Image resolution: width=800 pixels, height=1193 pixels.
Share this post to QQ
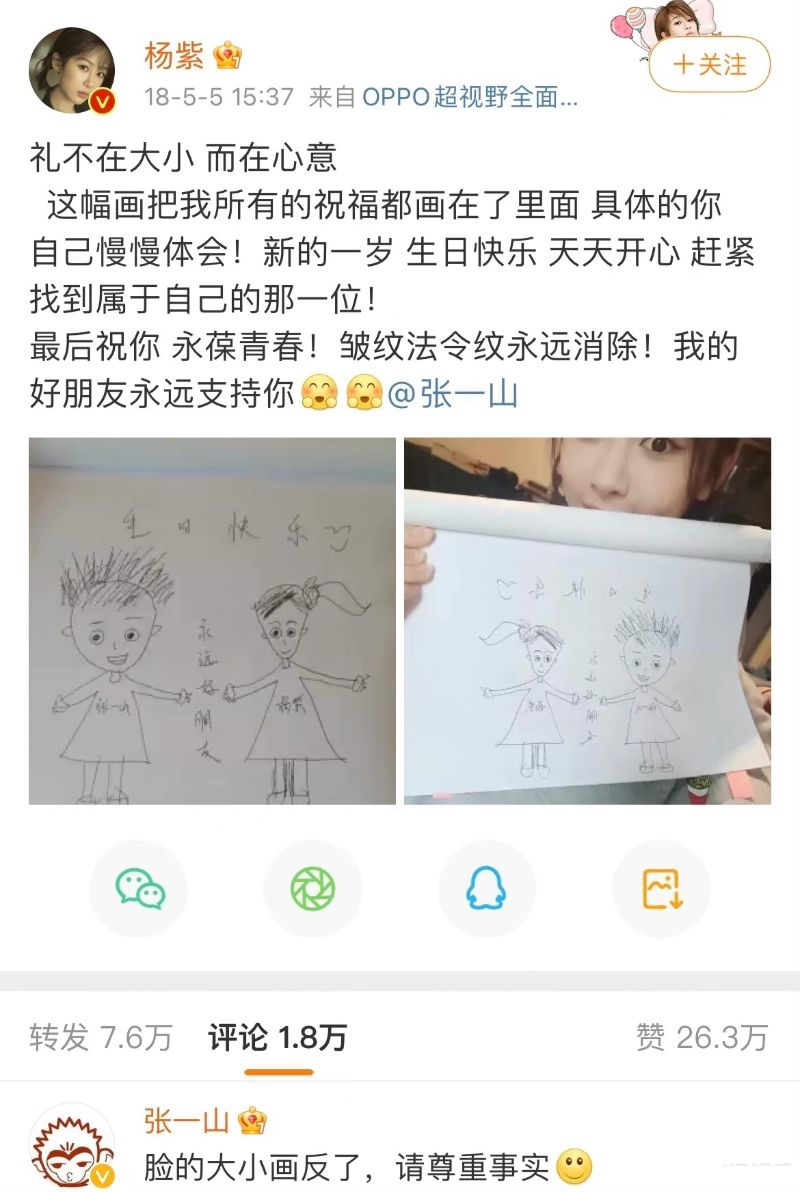click(487, 889)
